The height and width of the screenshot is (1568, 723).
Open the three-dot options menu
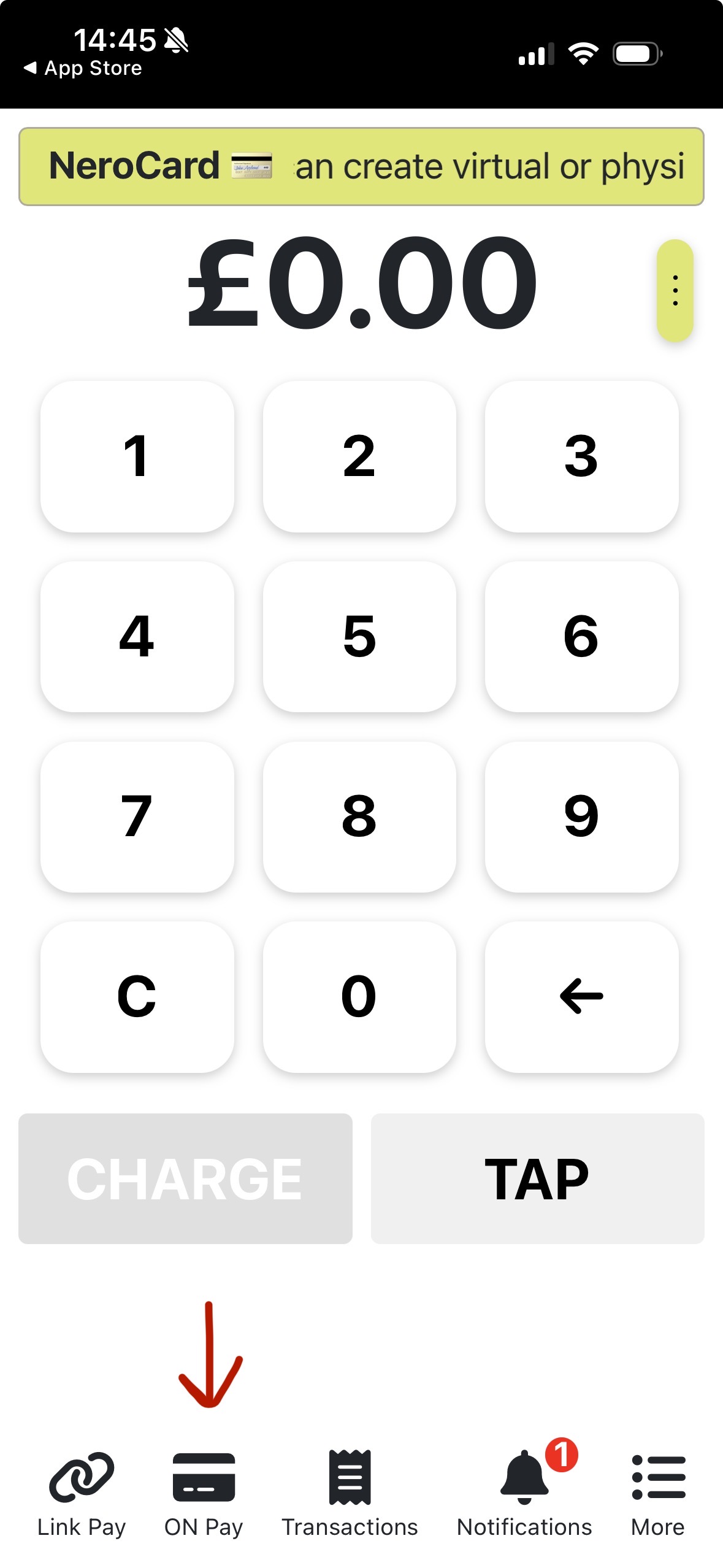[675, 290]
